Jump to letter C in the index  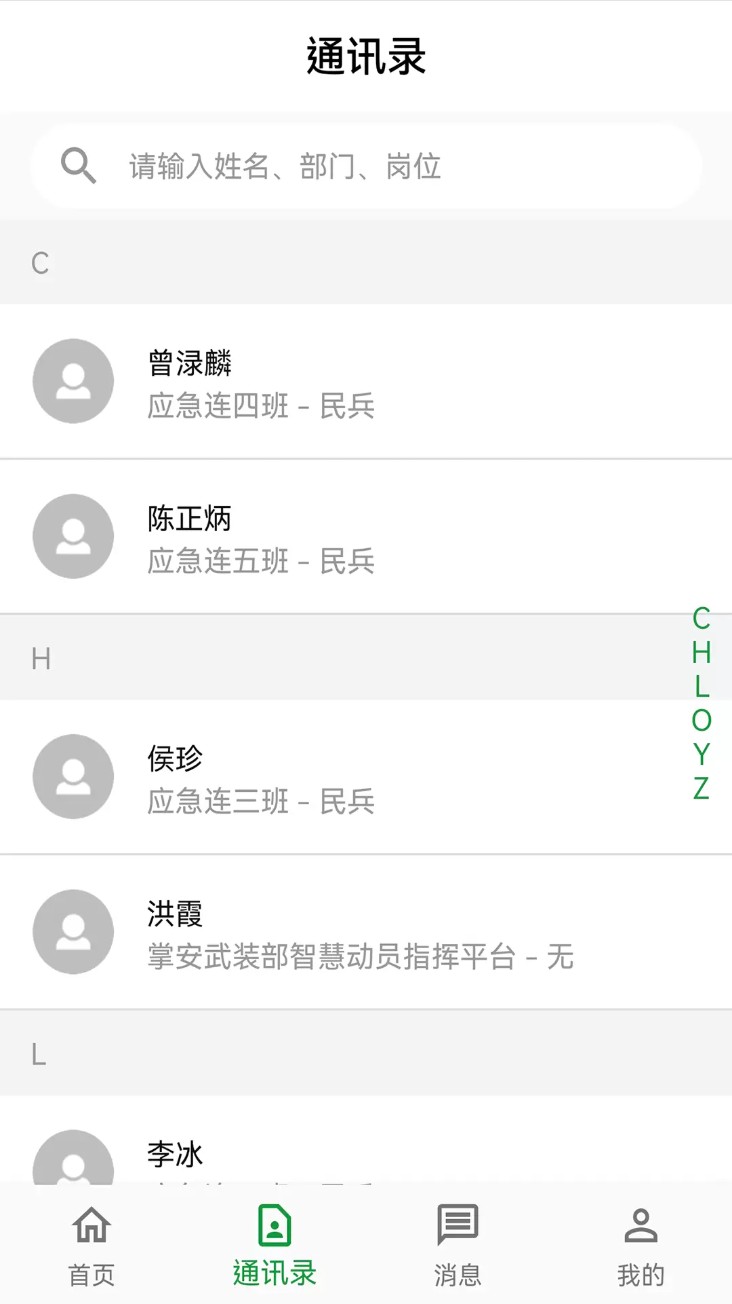[x=701, y=619]
